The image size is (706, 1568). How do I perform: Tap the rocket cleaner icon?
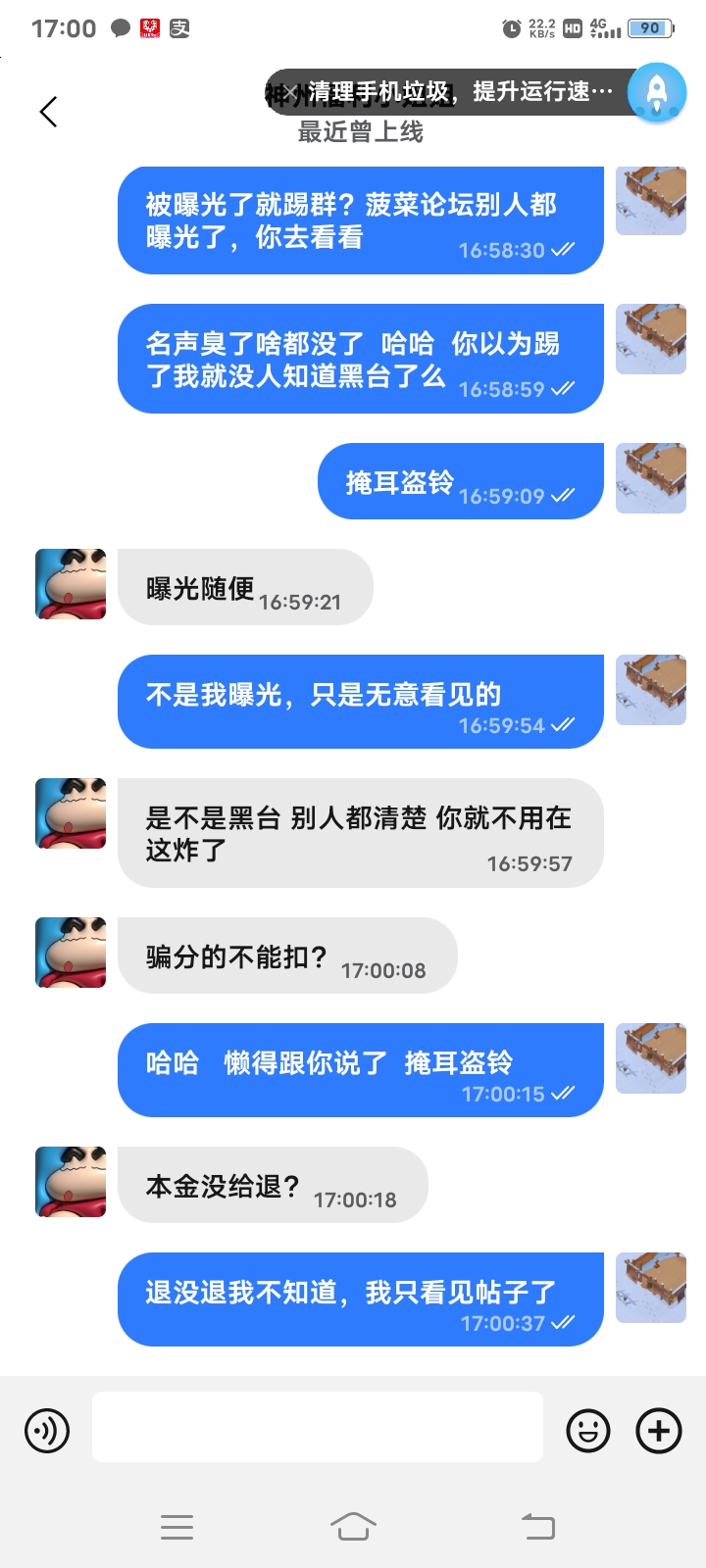tap(656, 92)
